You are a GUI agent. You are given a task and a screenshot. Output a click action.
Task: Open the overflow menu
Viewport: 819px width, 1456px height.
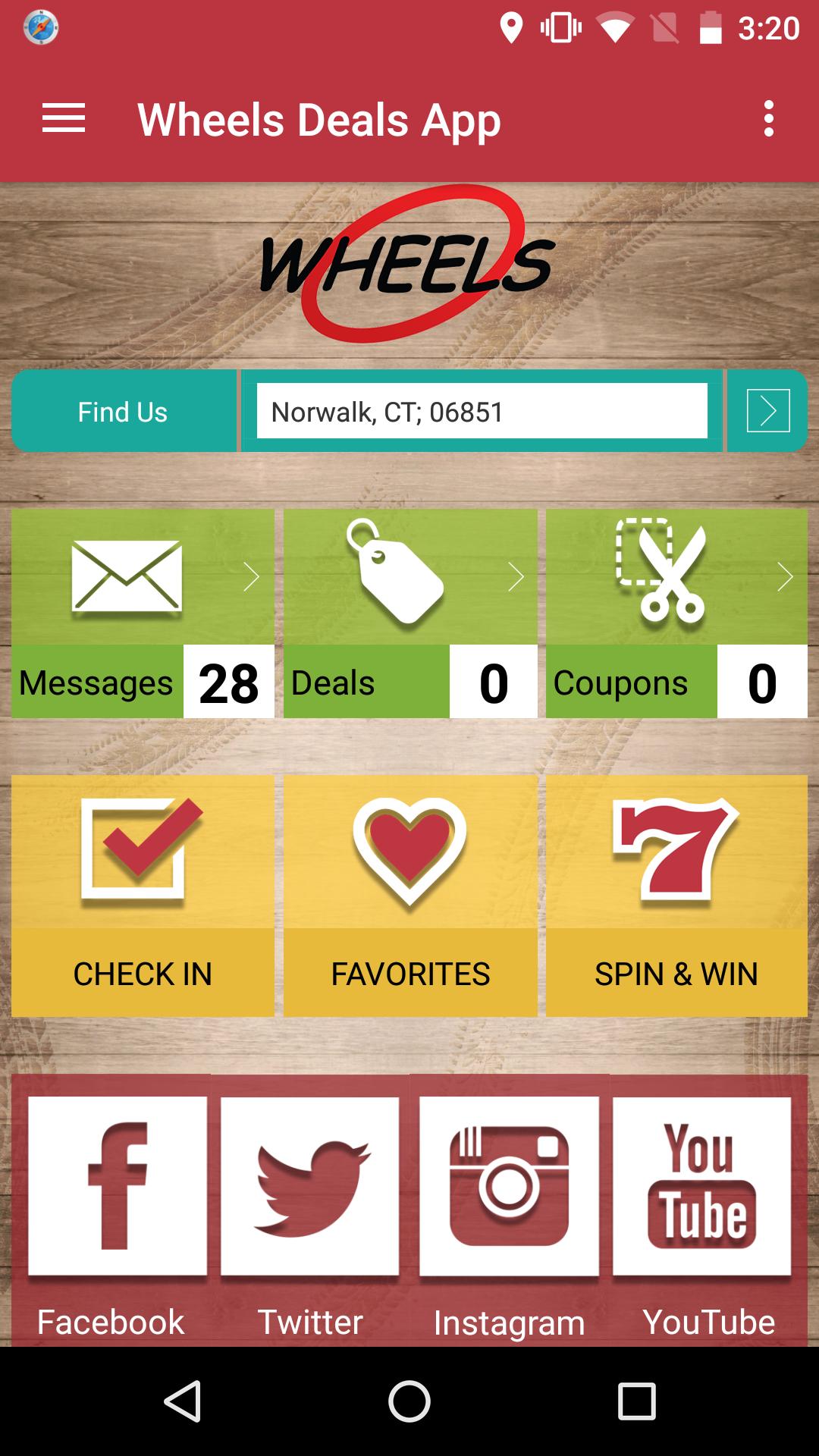[x=769, y=119]
